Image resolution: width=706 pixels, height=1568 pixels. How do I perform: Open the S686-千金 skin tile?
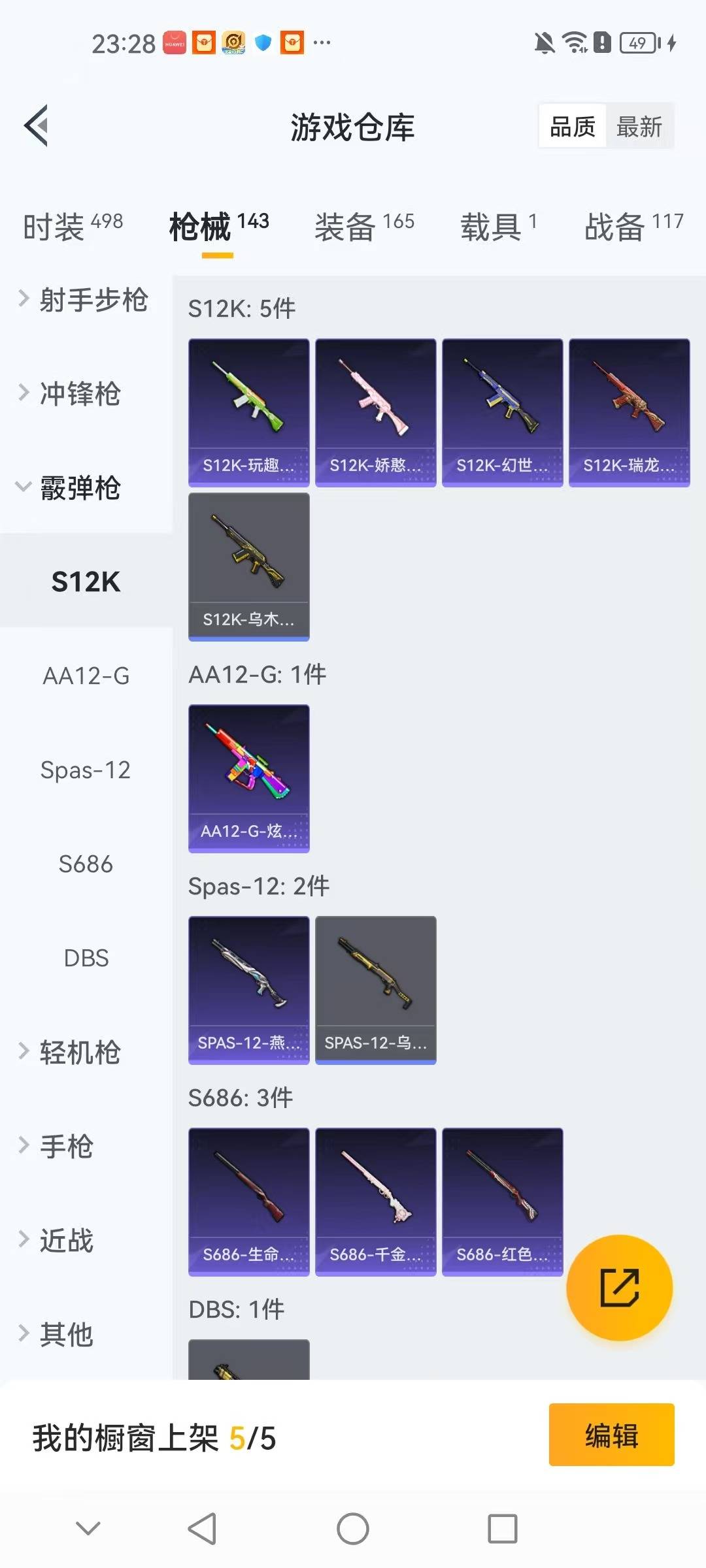375,1201
